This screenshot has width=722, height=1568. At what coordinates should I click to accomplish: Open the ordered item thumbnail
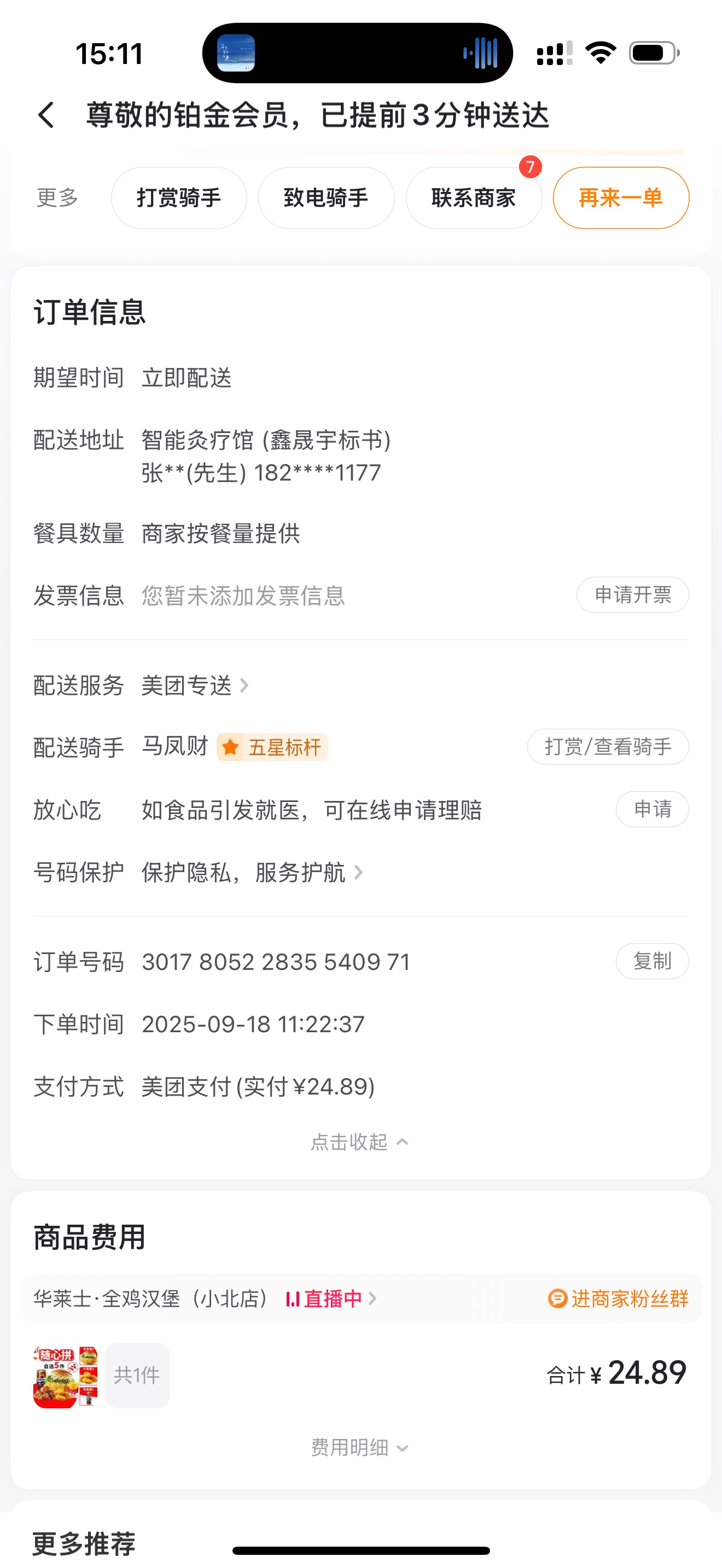coord(65,1376)
